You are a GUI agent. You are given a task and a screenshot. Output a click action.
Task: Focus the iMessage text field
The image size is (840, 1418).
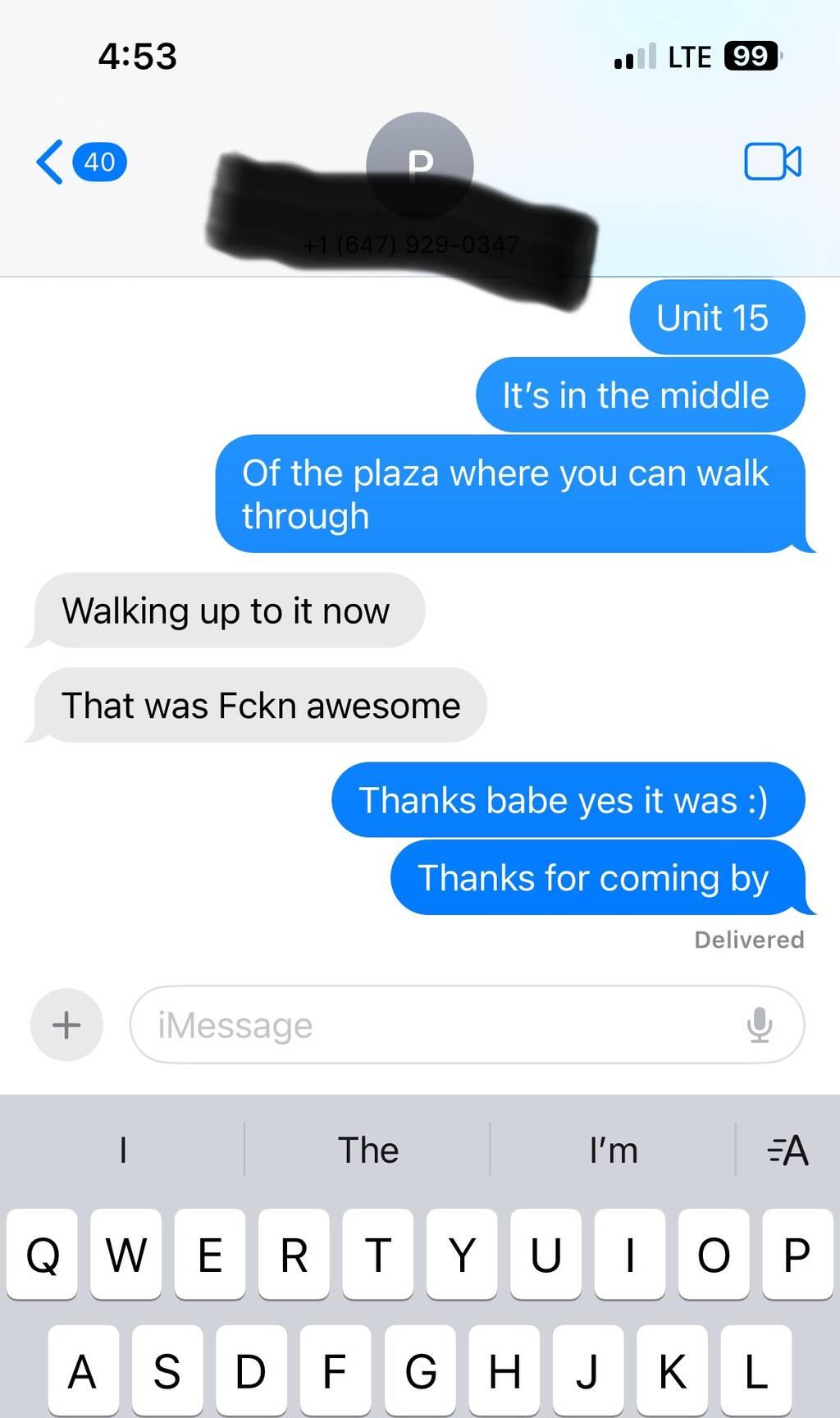coord(443,1025)
